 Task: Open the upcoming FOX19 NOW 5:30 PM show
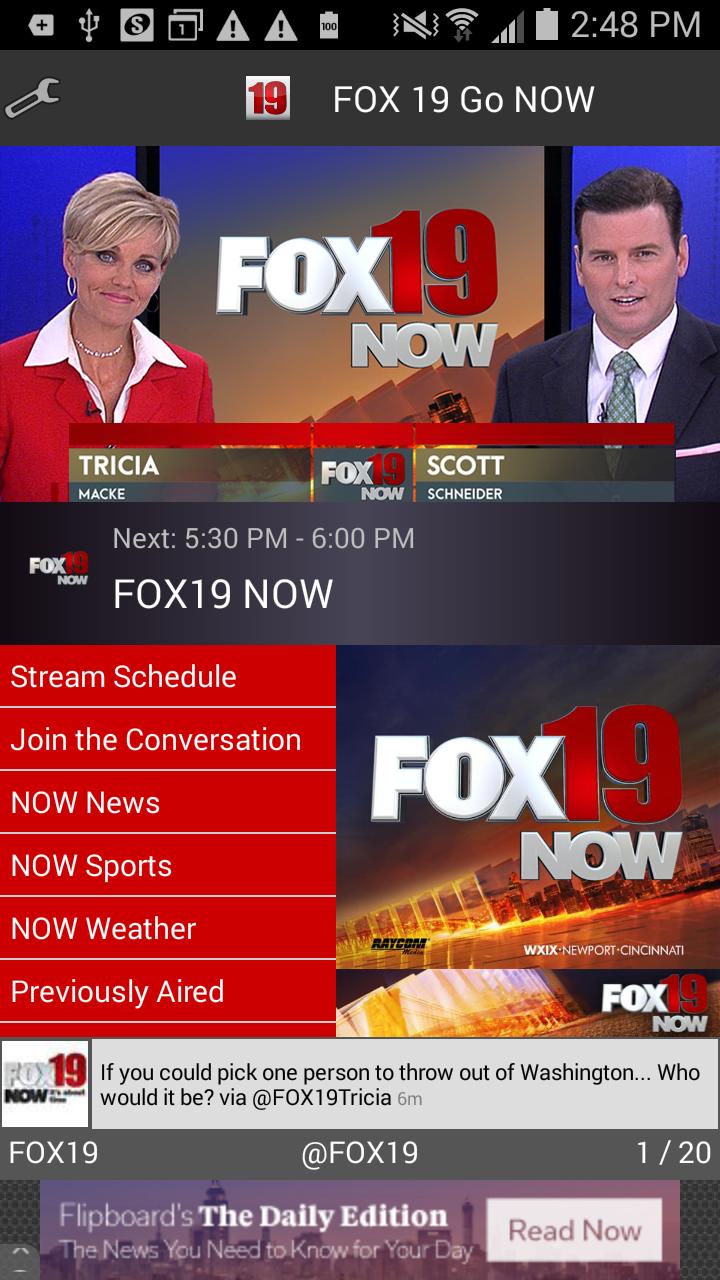[x=360, y=573]
